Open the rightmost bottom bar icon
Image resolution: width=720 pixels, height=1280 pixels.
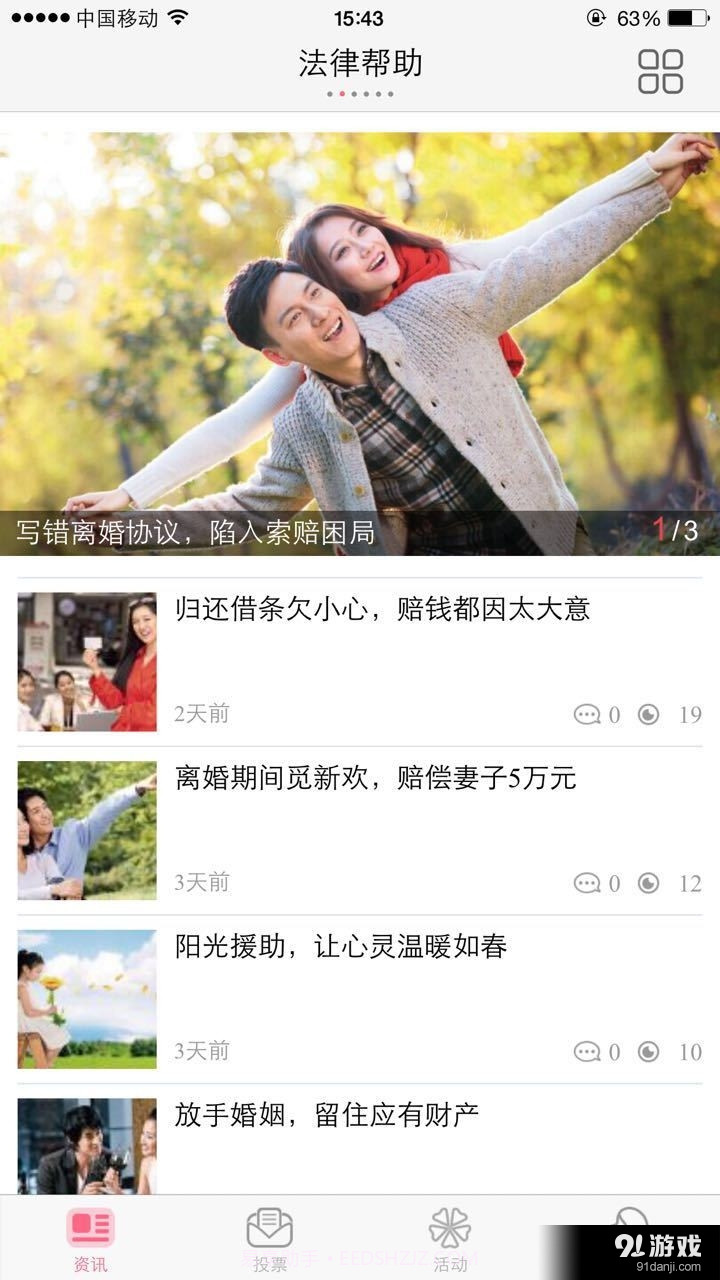[630, 1222]
